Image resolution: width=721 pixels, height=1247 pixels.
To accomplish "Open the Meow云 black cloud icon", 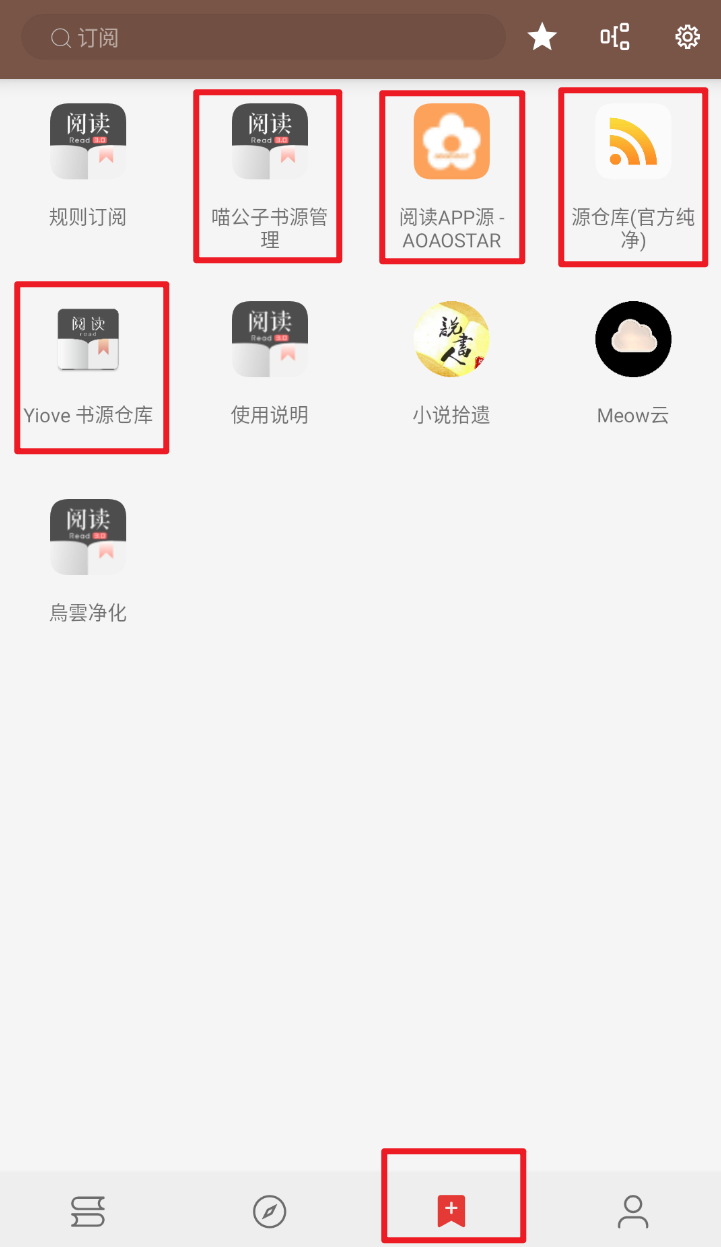I will [x=632, y=339].
